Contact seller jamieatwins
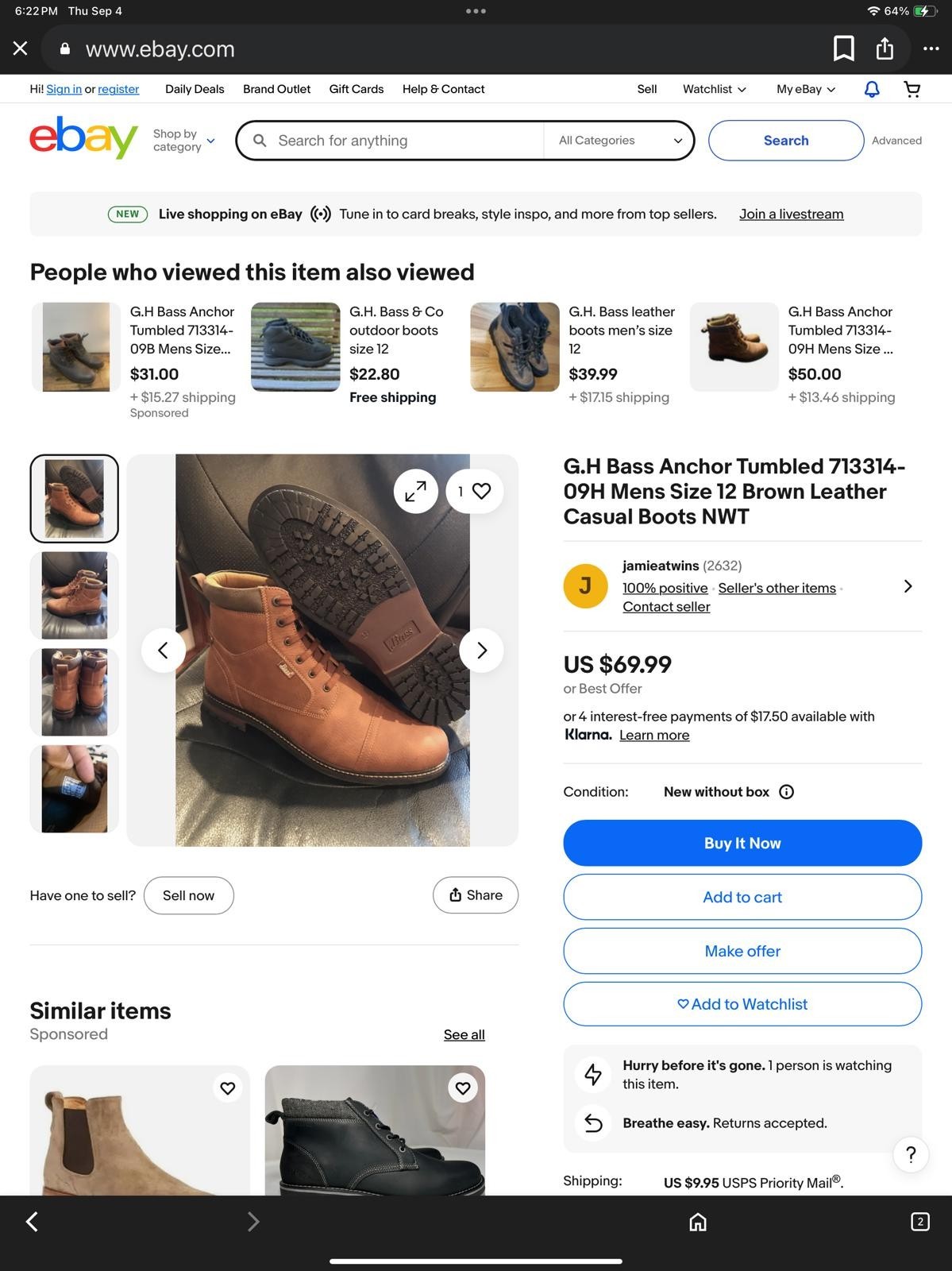 click(x=665, y=607)
